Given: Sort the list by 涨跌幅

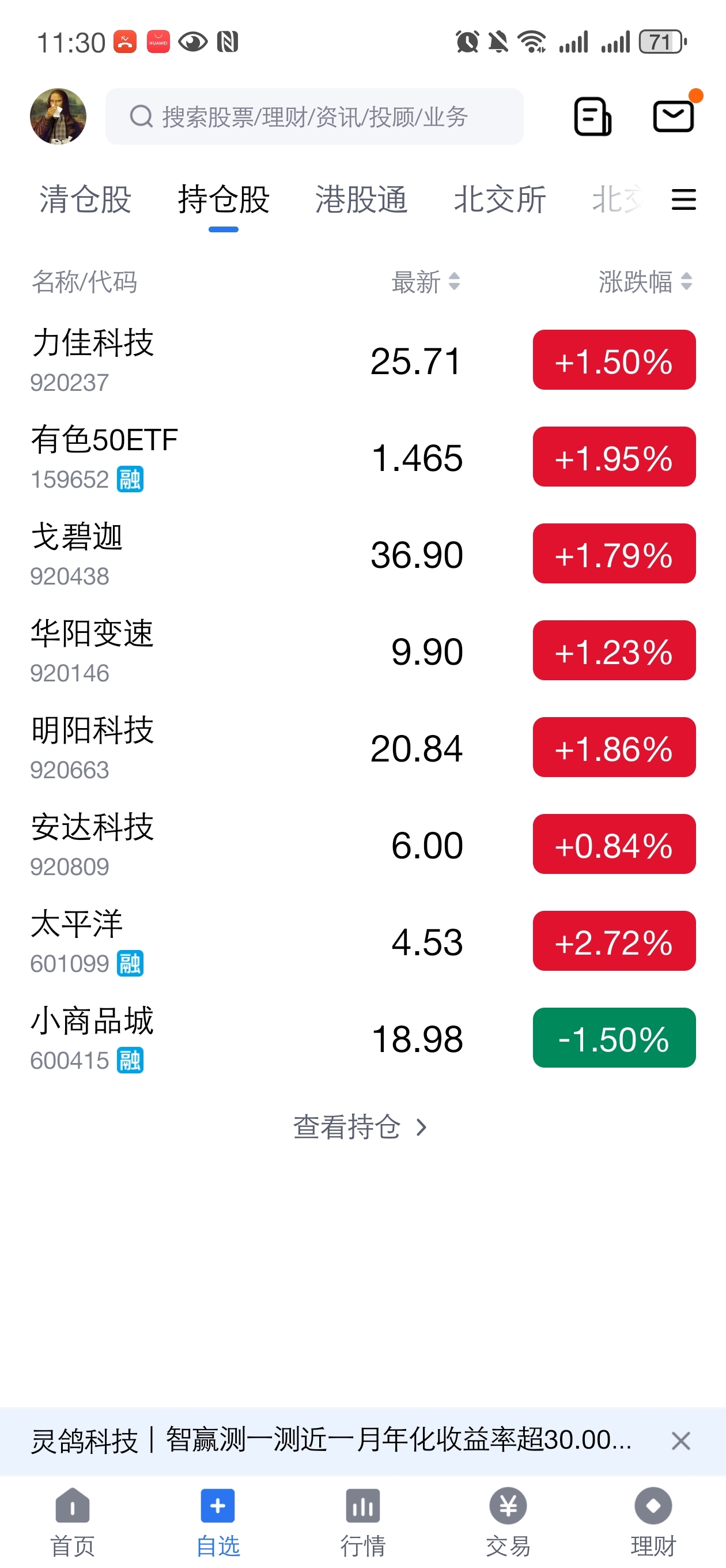Looking at the screenshot, I should click(644, 282).
